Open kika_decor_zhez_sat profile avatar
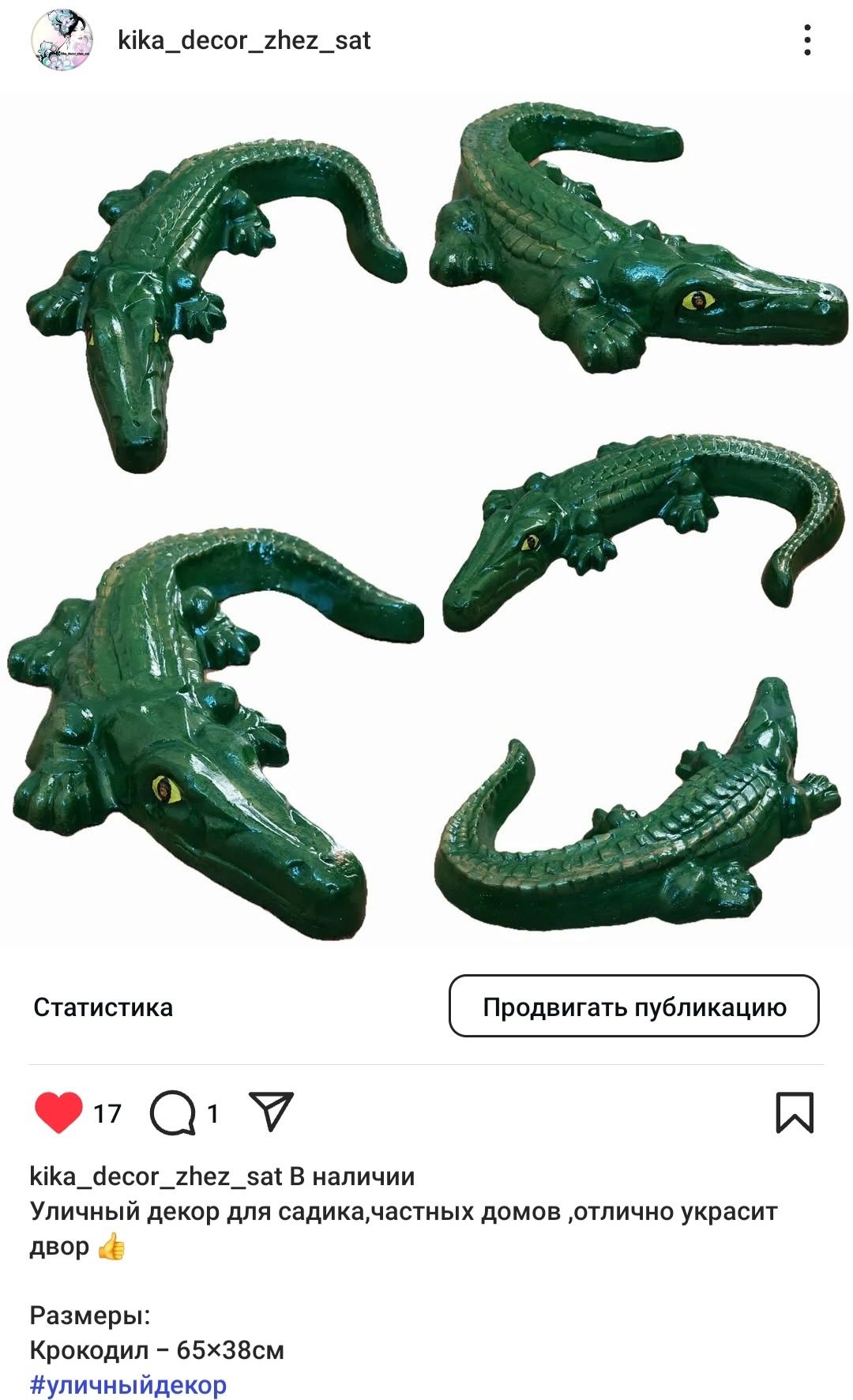This screenshot has width=853, height=1400. tap(62, 40)
